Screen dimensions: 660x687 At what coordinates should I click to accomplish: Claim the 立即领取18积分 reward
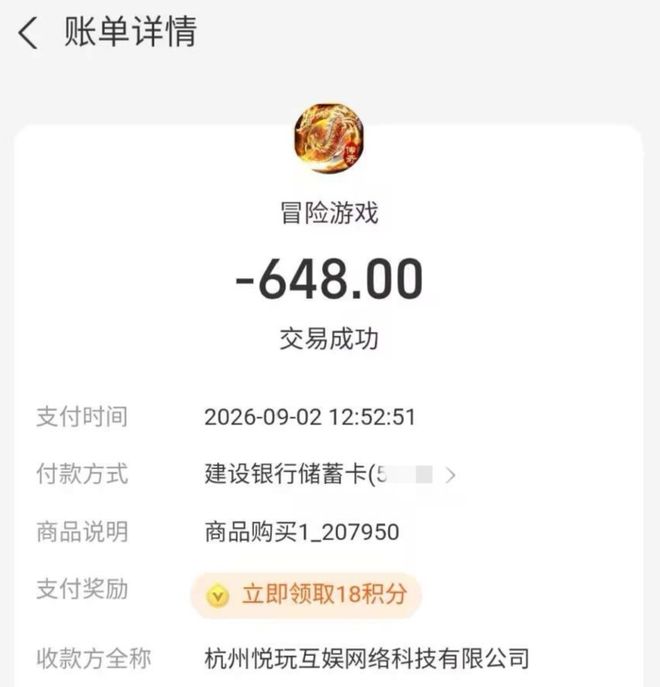306,595
